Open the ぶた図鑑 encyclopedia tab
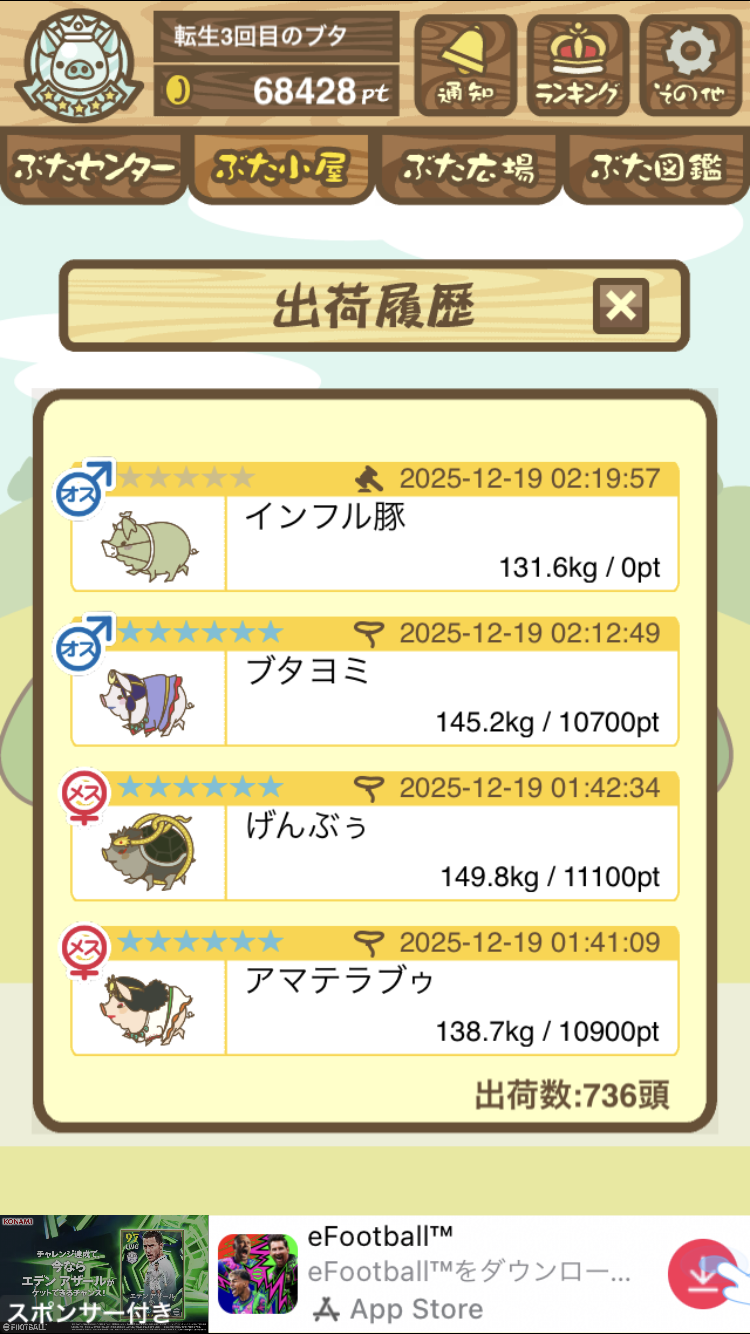The height and width of the screenshot is (1334, 750). [655, 168]
